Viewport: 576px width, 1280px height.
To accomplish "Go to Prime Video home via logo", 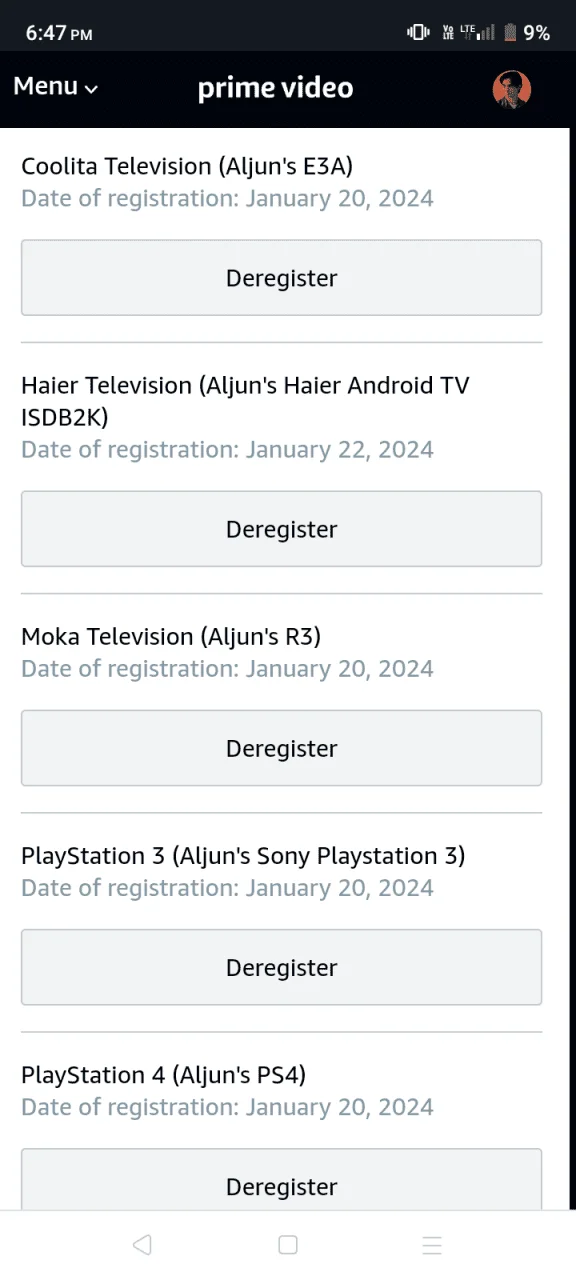I will tap(275, 88).
